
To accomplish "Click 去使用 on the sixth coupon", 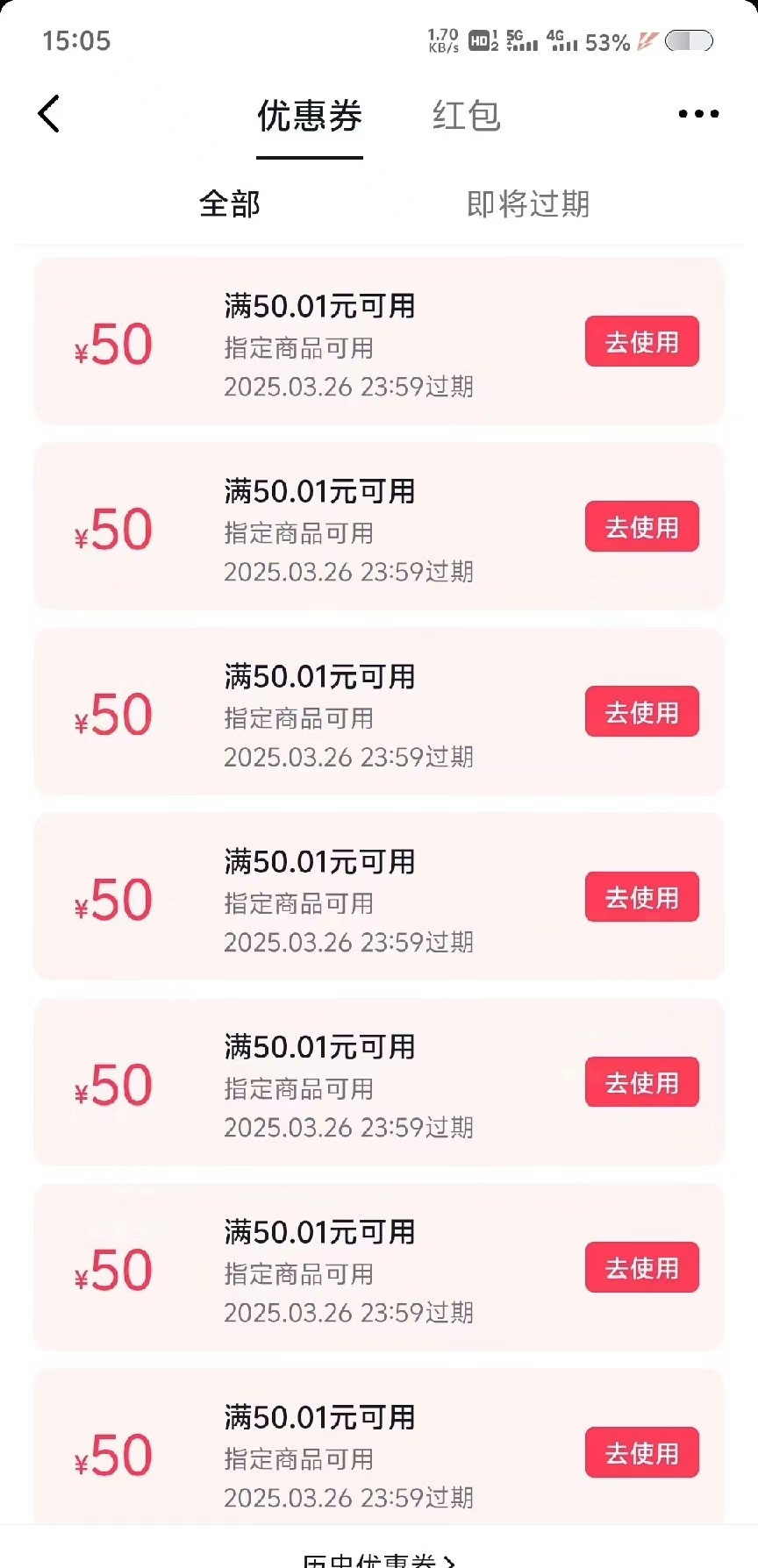I will (x=641, y=1267).
